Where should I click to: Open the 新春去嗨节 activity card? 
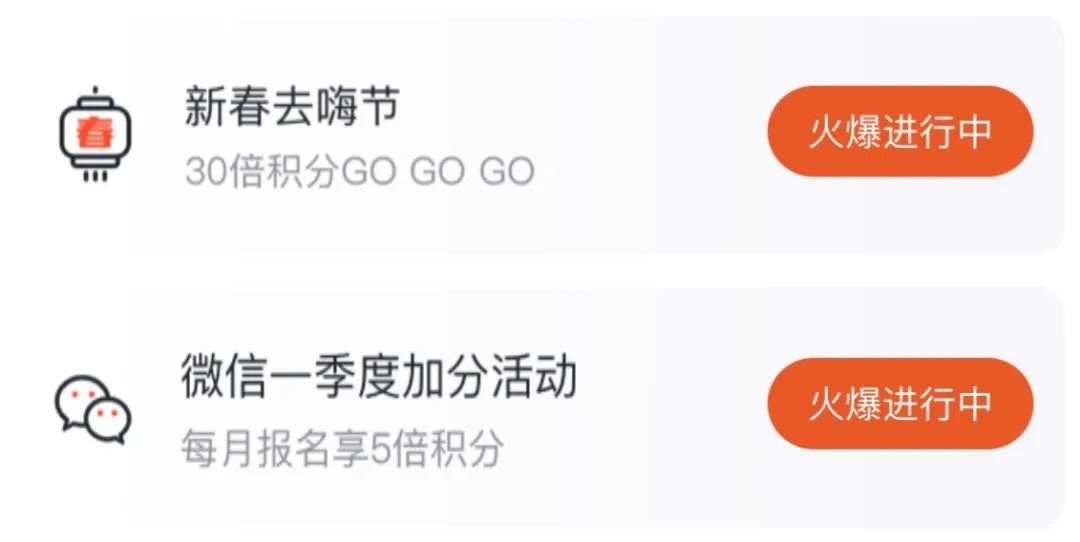coord(400,134)
